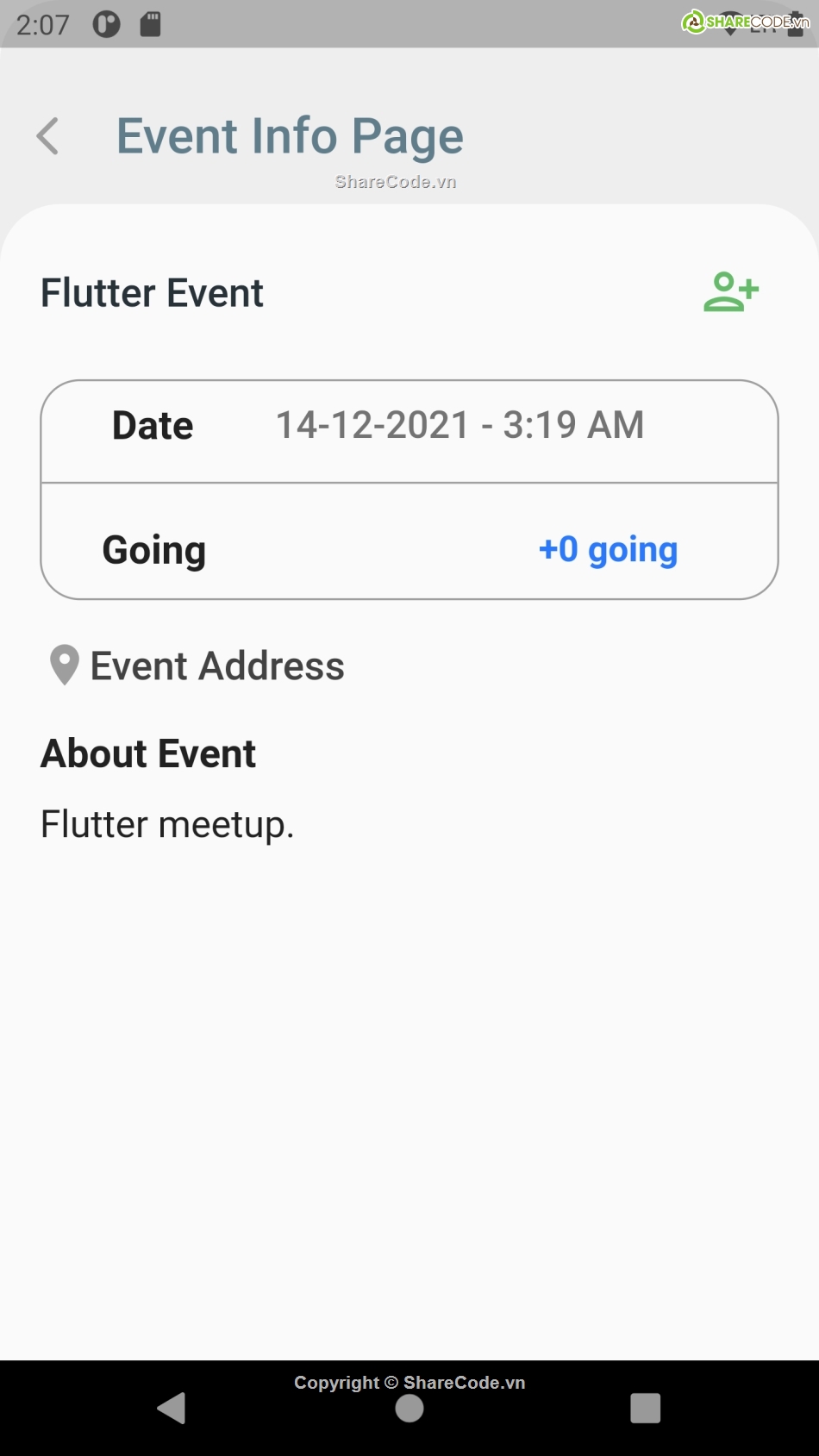This screenshot has width=819, height=1456.
Task: Tap the Event Info Page header title
Action: click(x=290, y=135)
